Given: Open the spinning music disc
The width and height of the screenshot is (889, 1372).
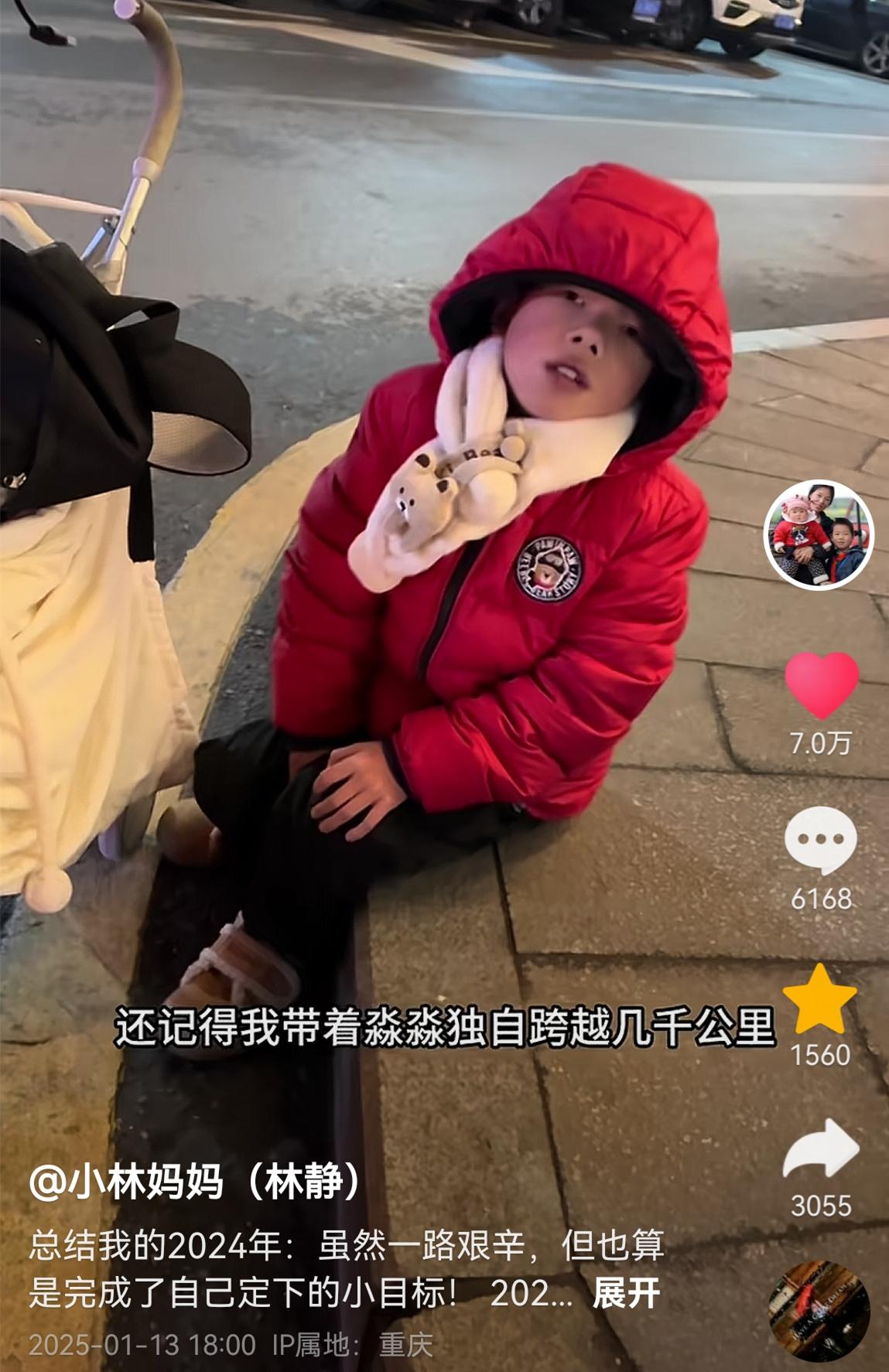Looking at the screenshot, I should click(x=819, y=1309).
